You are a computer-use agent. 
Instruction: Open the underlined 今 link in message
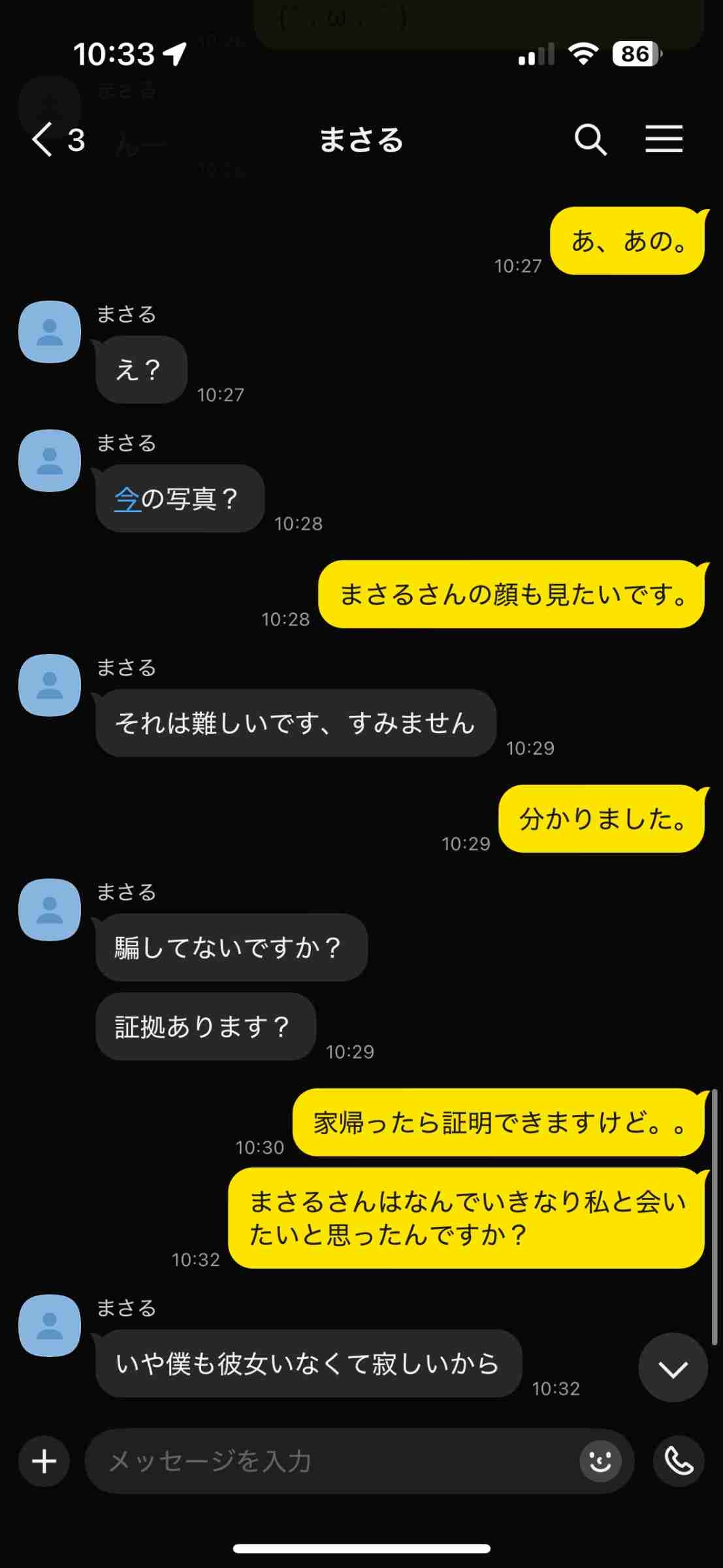[x=128, y=499]
